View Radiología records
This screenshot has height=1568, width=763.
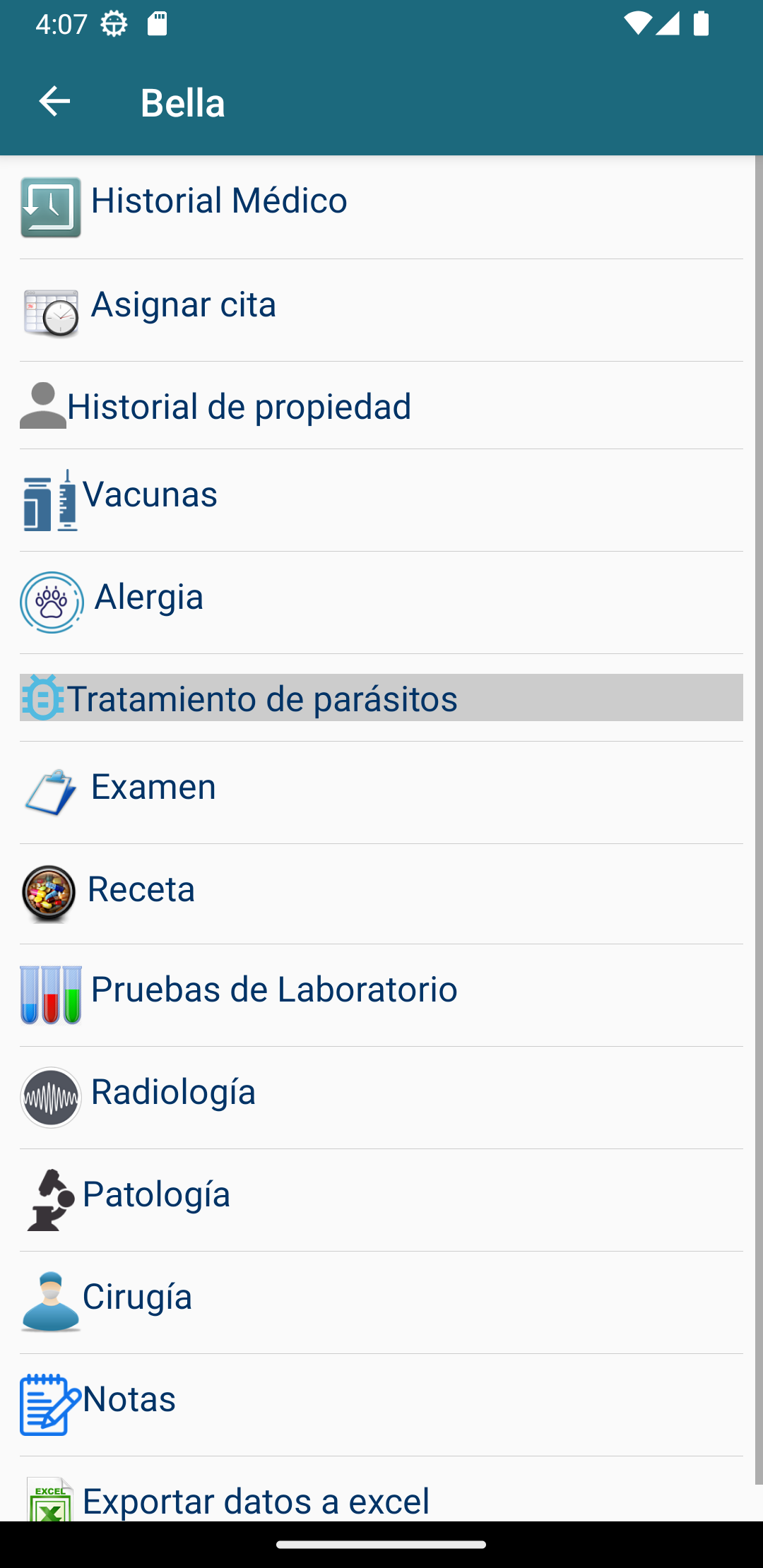coord(173,1093)
